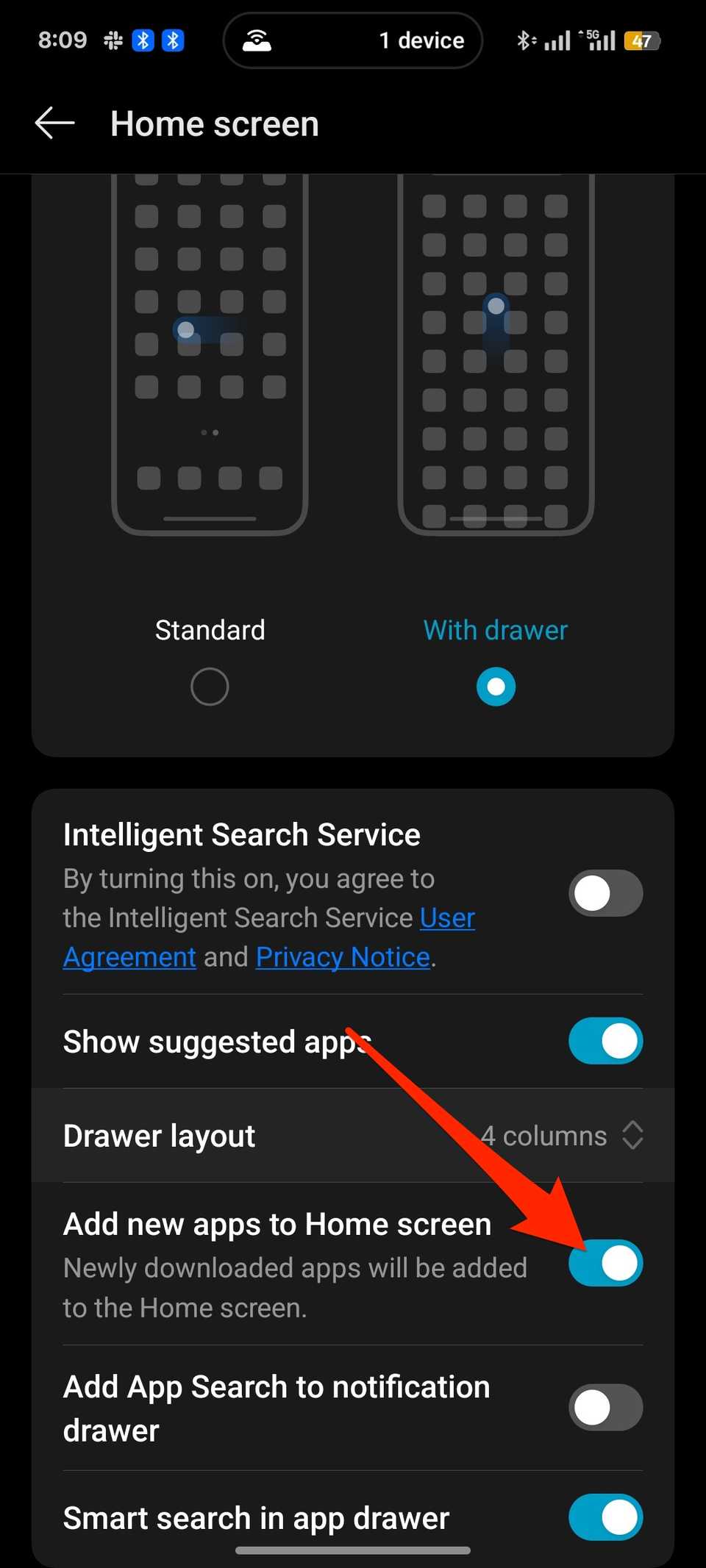Viewport: 706px width, 1568px height.
Task: Disable Add new apps to Home screen
Action: click(x=605, y=1263)
